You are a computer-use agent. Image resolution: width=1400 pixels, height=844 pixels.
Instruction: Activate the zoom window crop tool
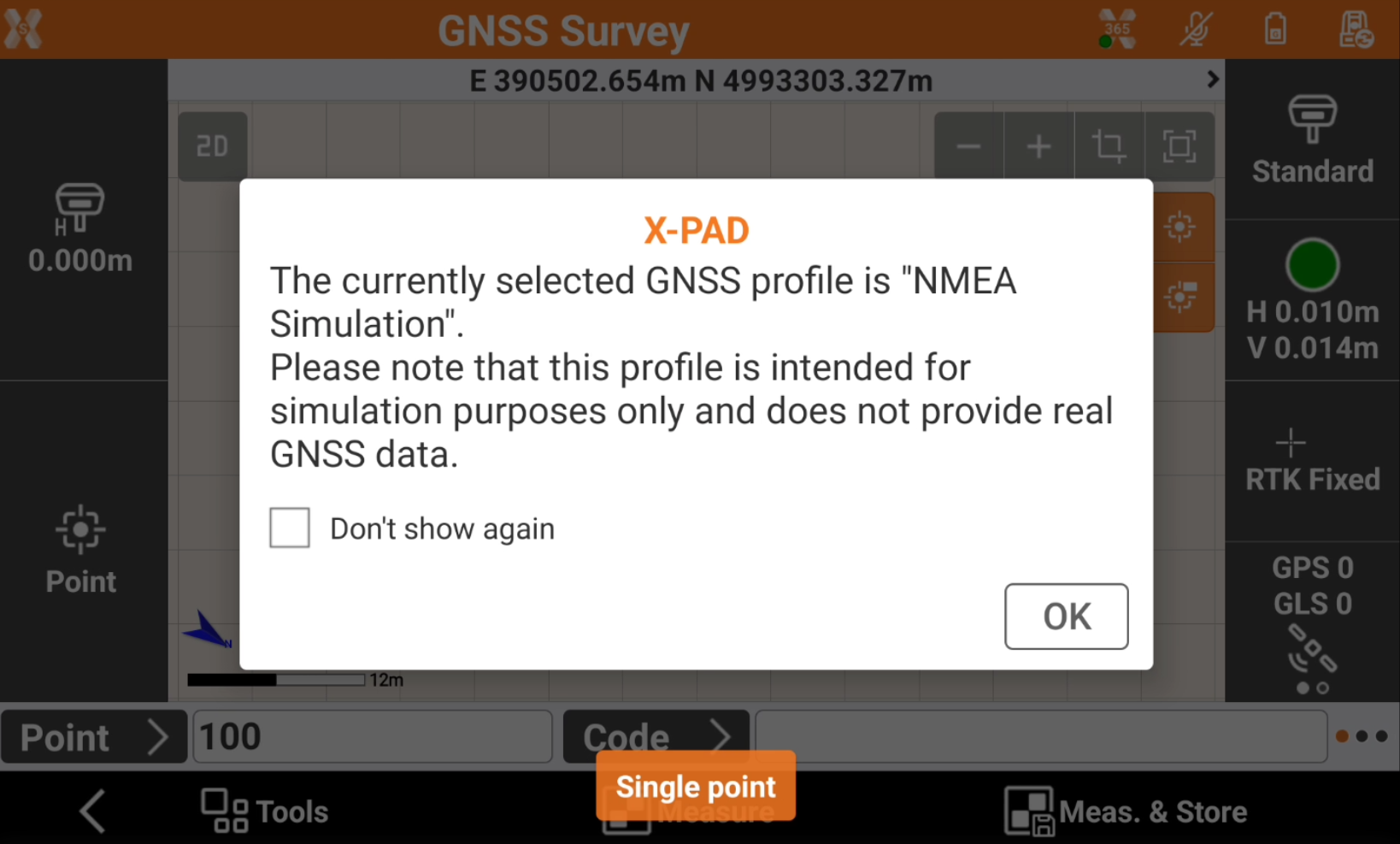[1109, 147]
